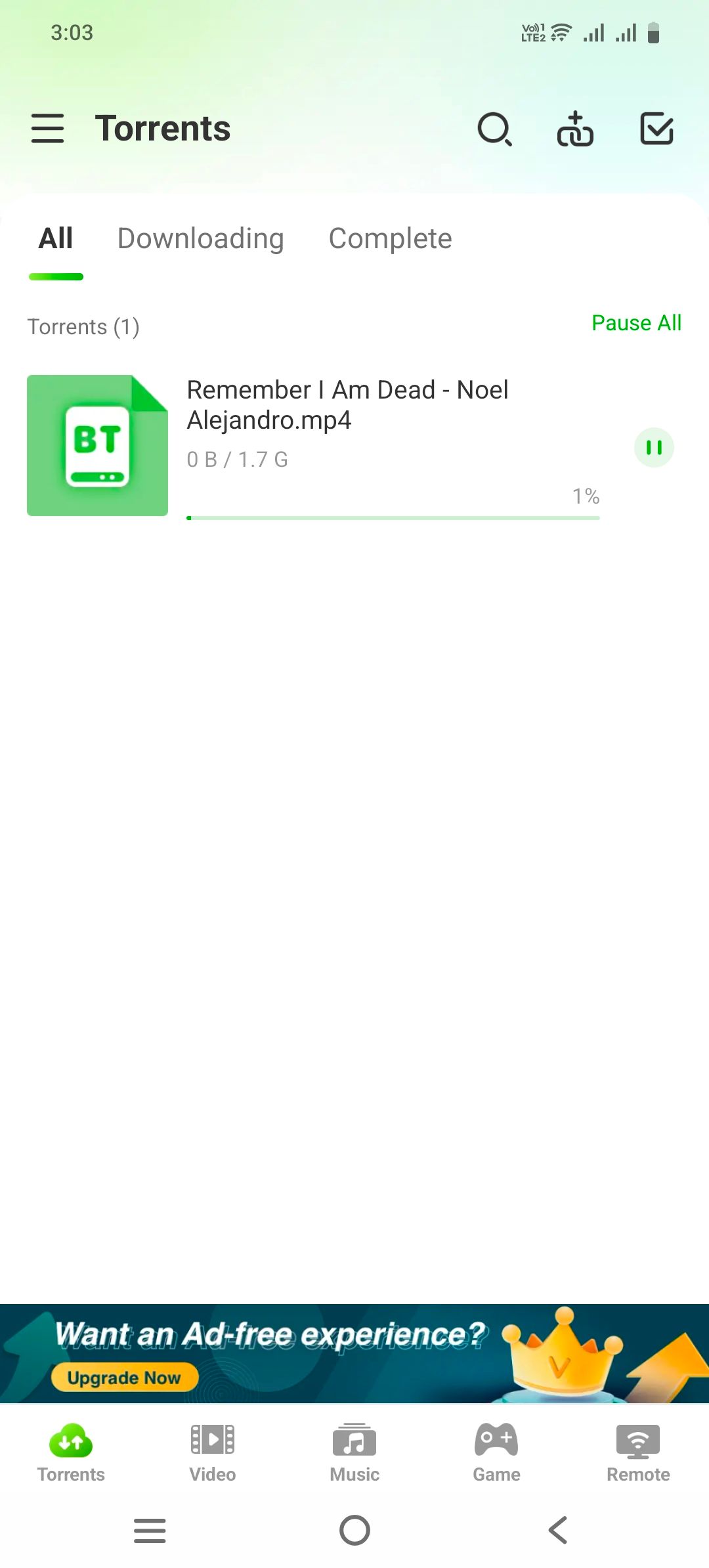The image size is (709, 1568).
Task: Go back using the system back button
Action: tap(558, 1531)
